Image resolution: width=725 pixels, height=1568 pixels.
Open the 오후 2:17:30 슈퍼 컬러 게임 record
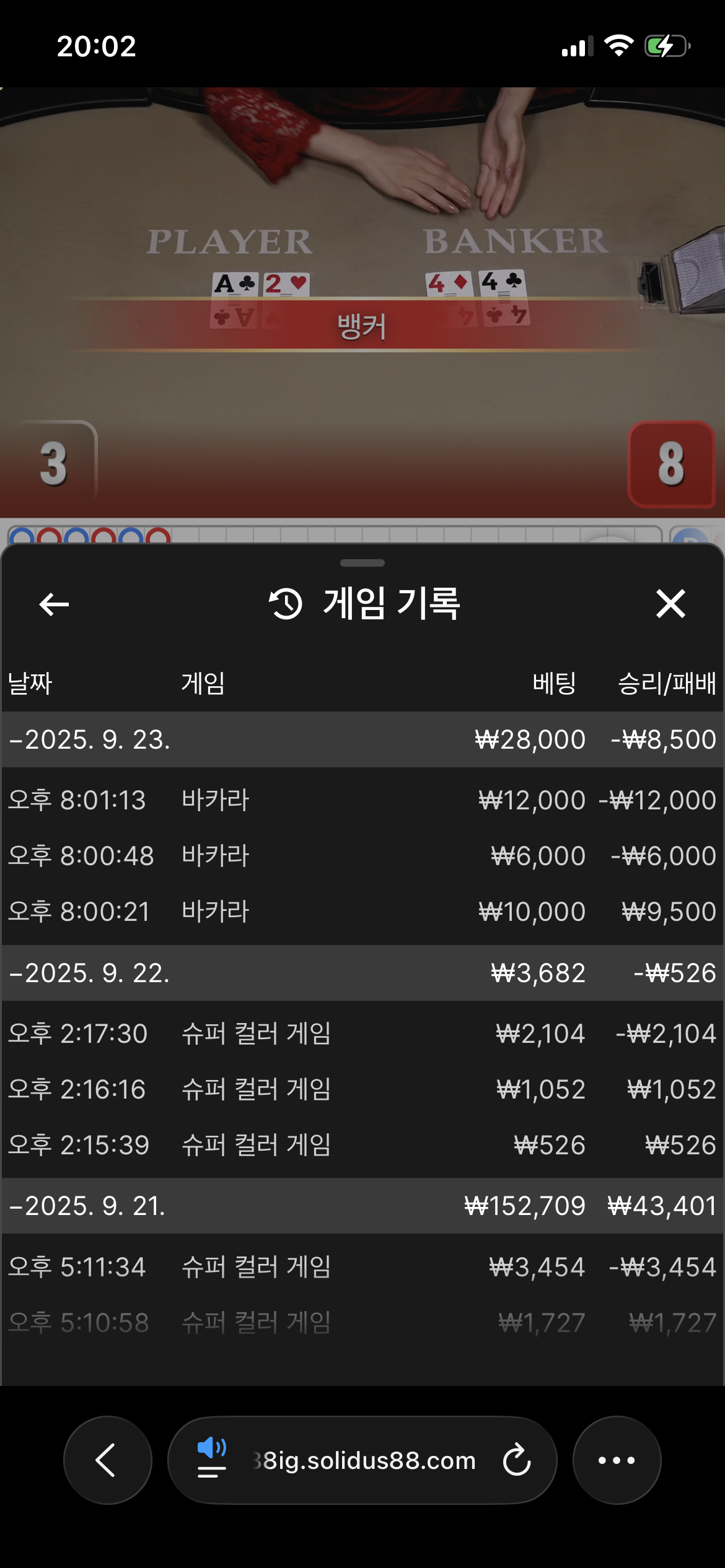362,1034
